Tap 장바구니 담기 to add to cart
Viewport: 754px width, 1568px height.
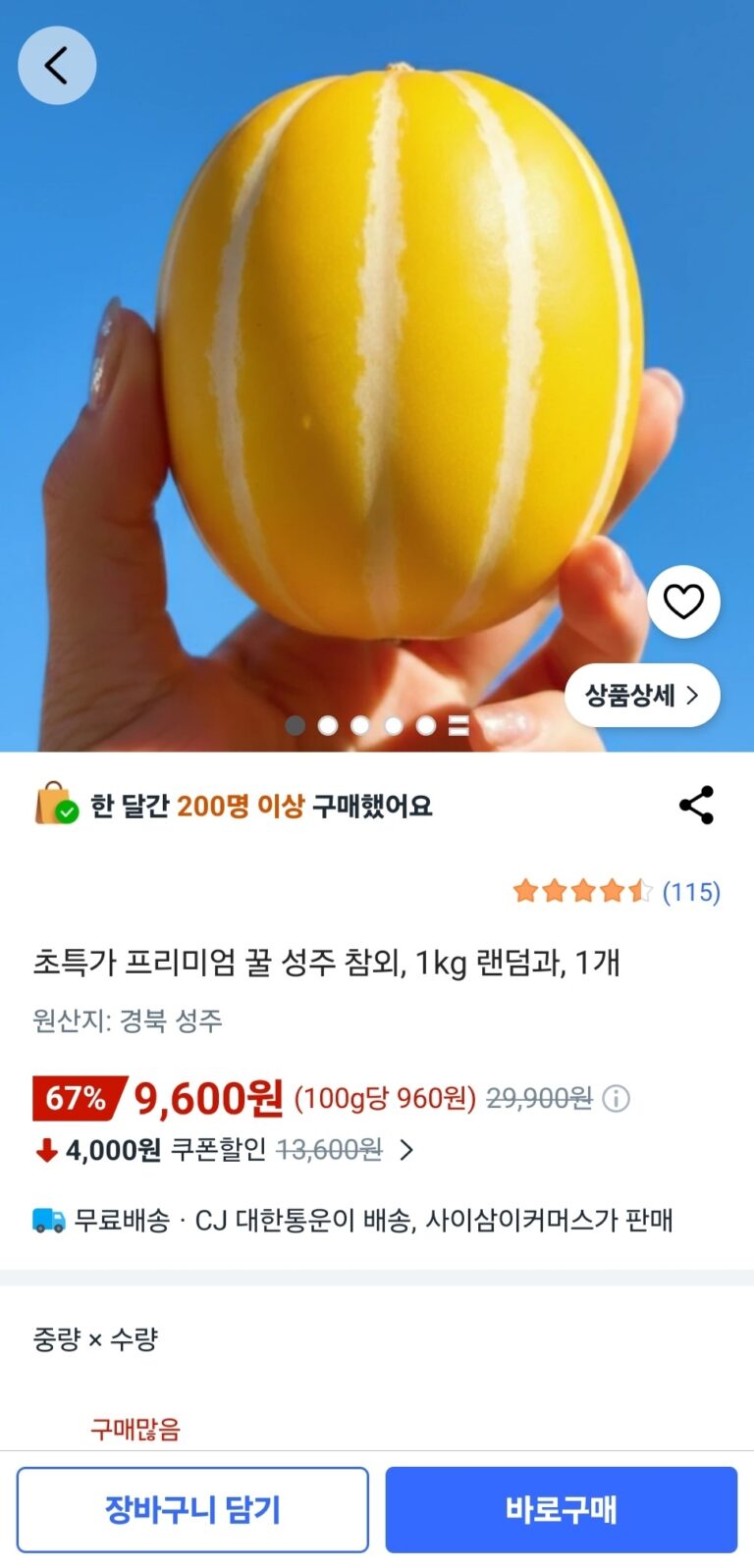[192, 1509]
